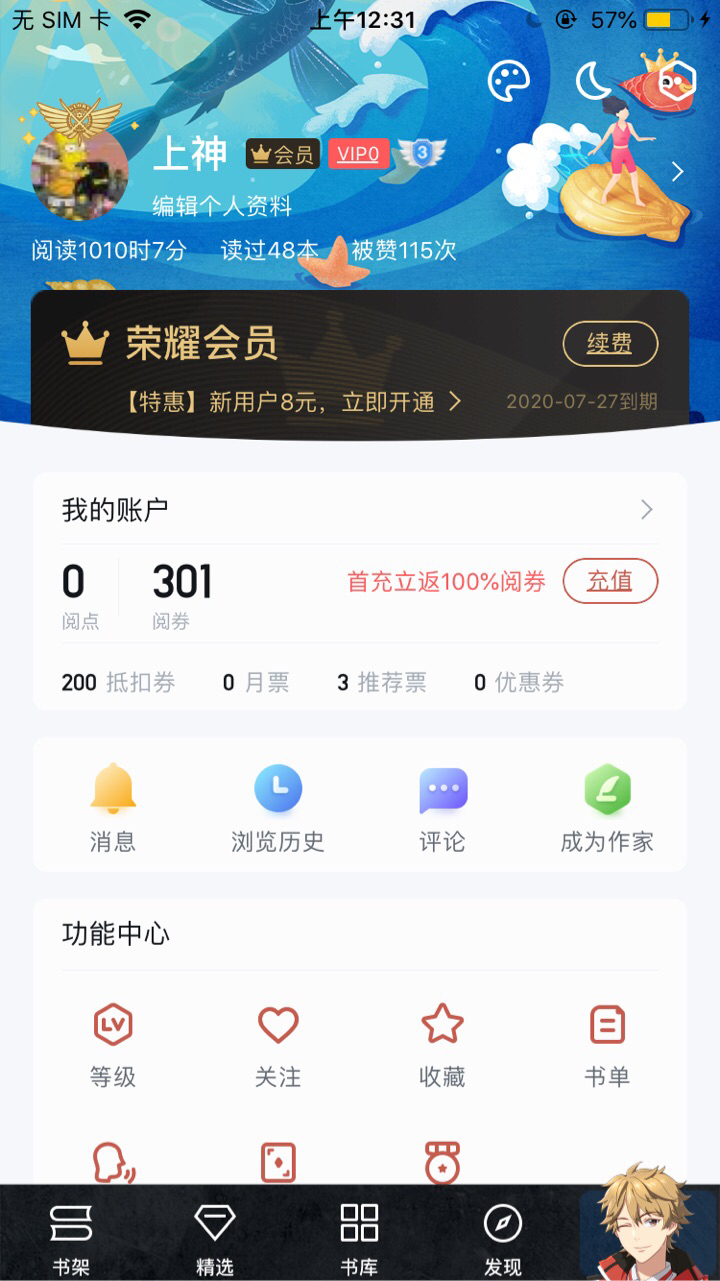
Task: Tap the profile avatar picture
Action: (x=80, y=172)
